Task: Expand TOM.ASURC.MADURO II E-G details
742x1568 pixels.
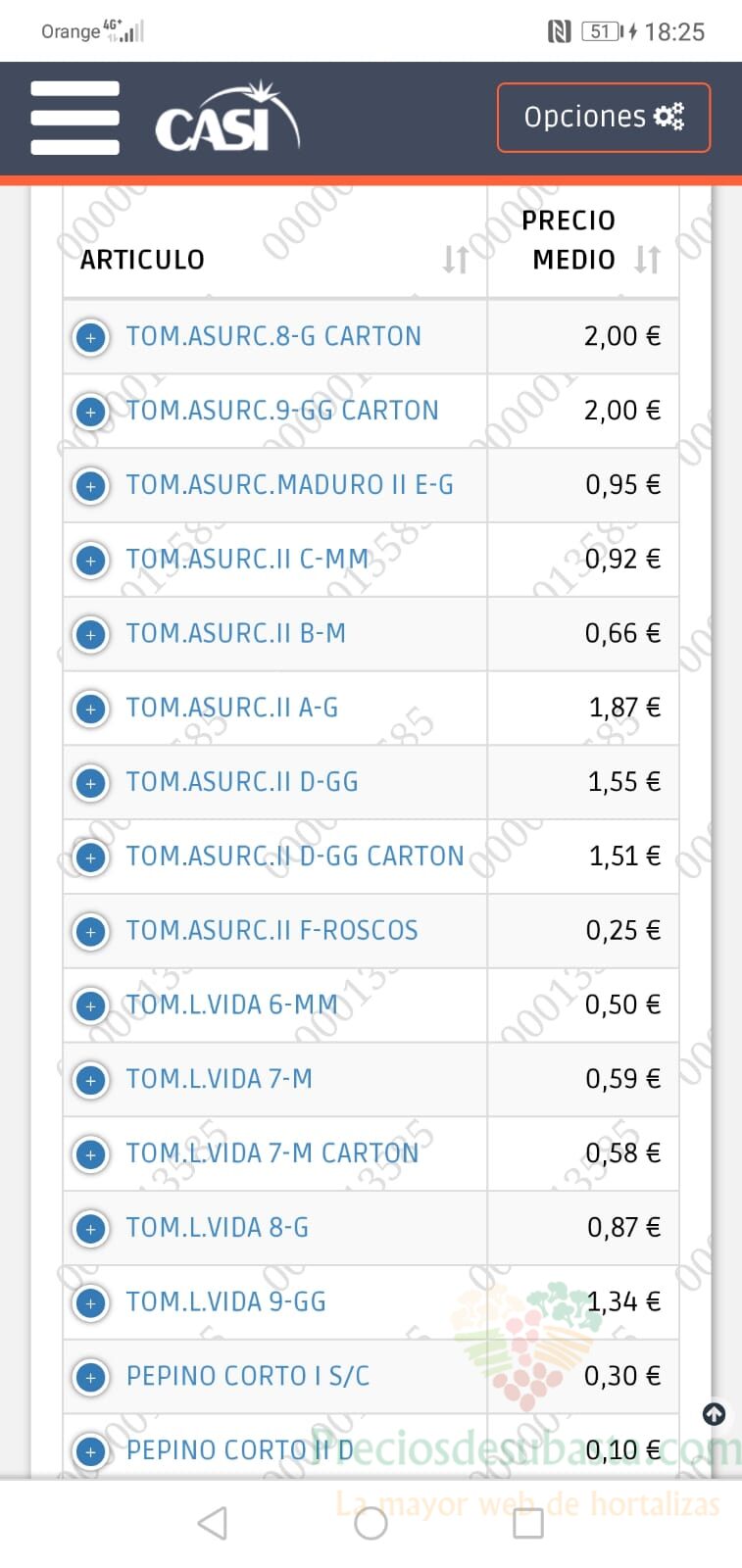Action: tap(91, 486)
